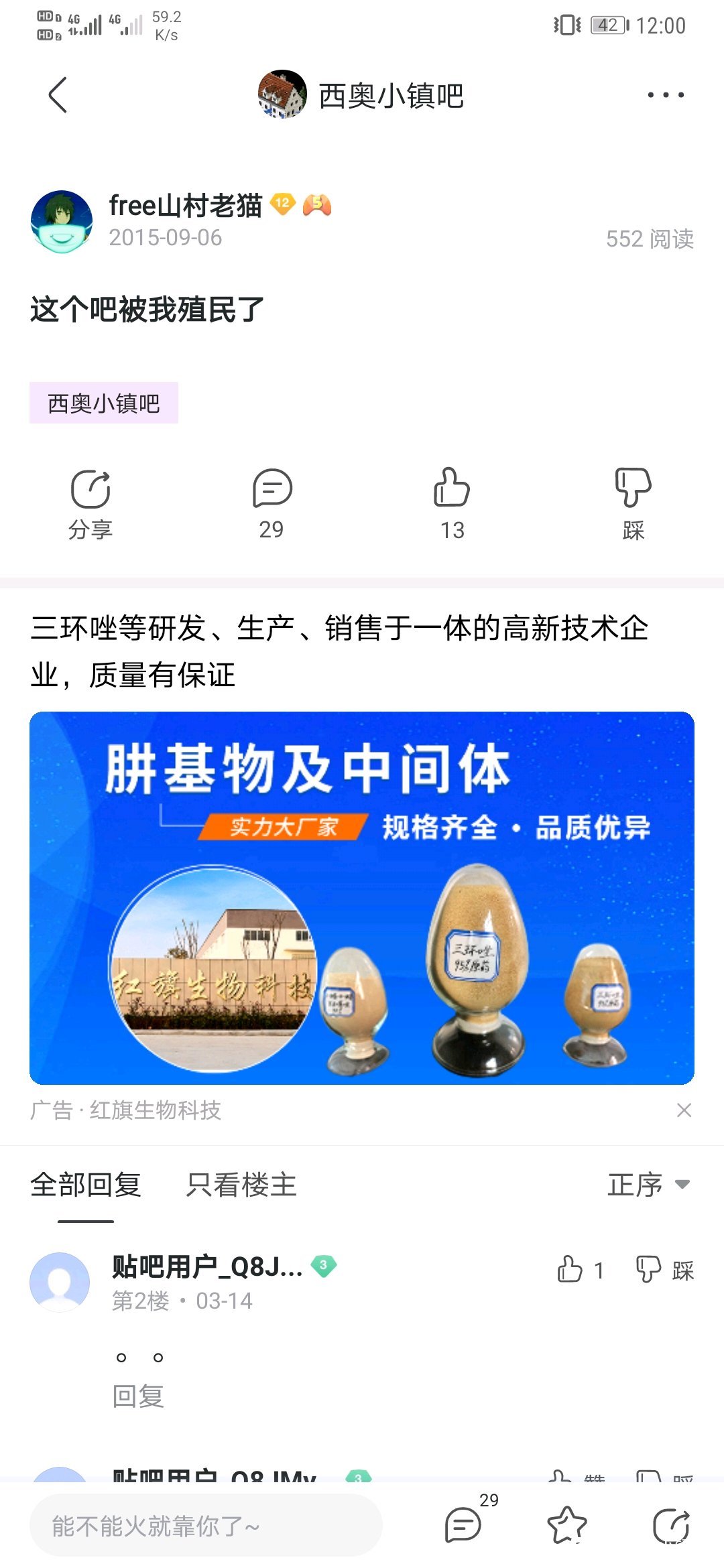
Task: Dismiss the 红旗生物科技 advertisement
Action: [684, 1110]
